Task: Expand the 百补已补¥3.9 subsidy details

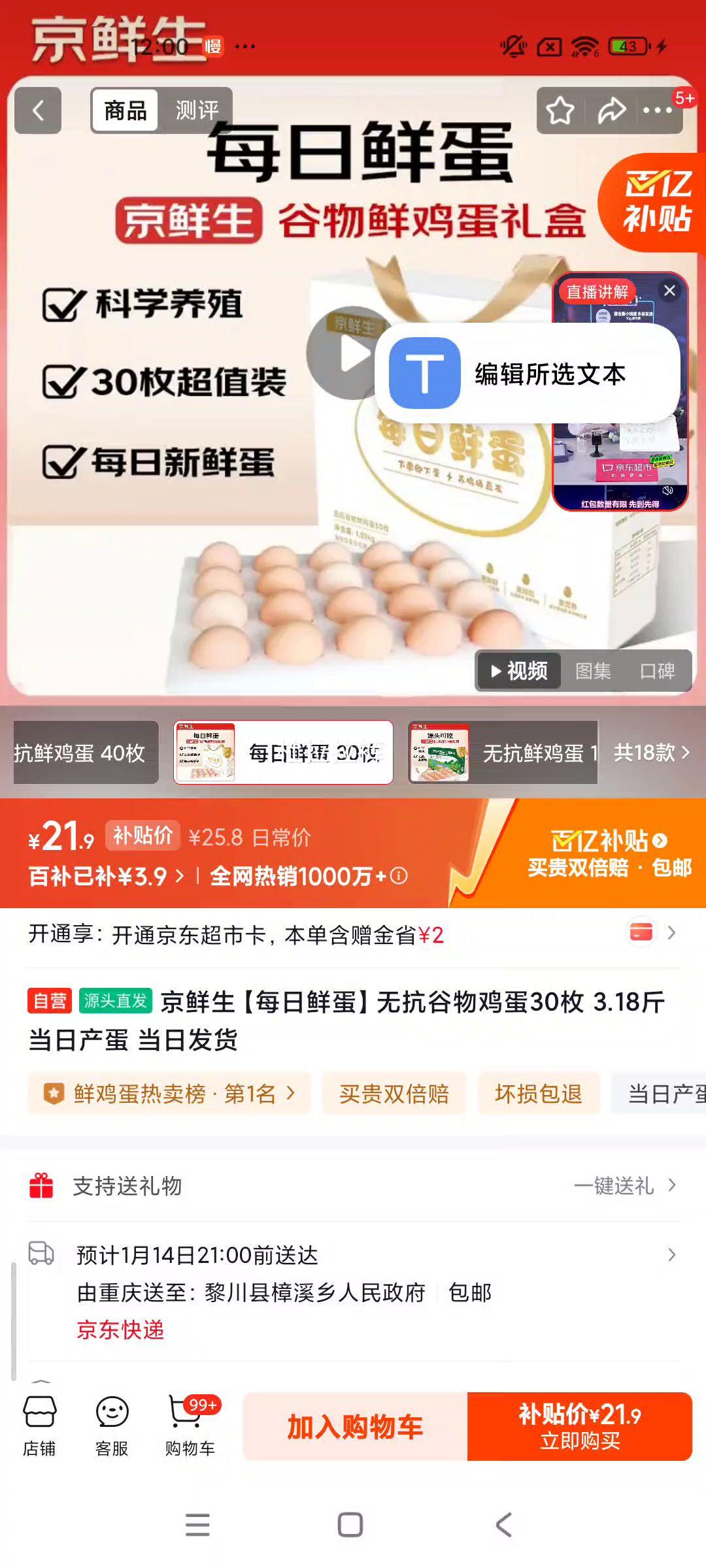Action: (x=105, y=875)
